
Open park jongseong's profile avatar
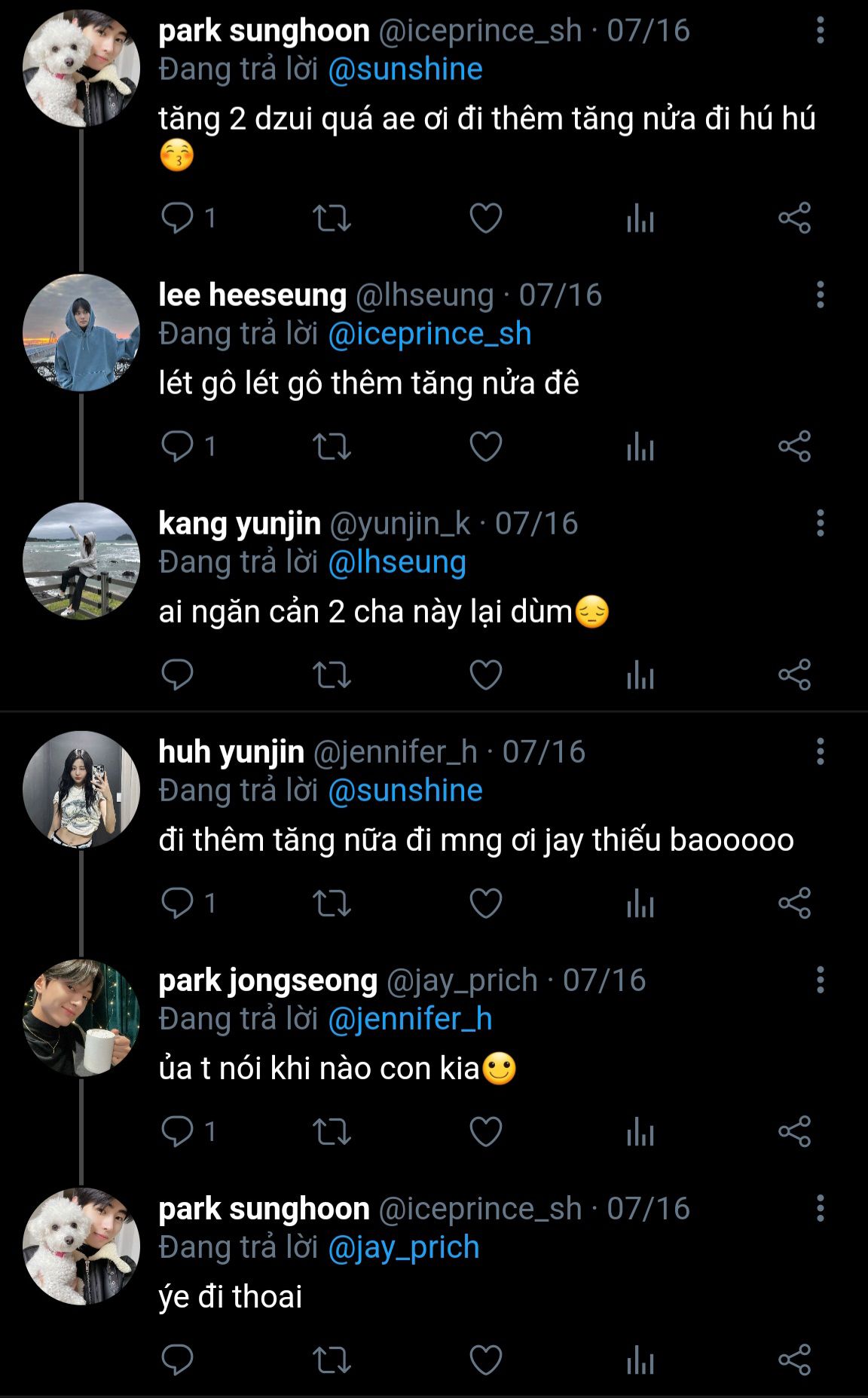[x=81, y=1017]
